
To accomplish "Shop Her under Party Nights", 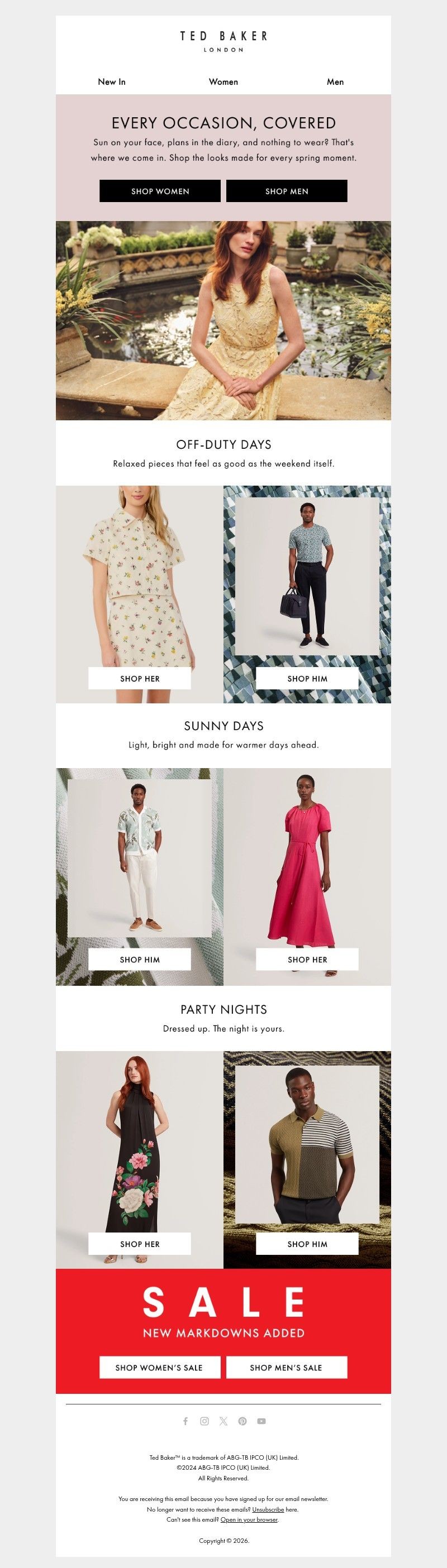I will (140, 1244).
